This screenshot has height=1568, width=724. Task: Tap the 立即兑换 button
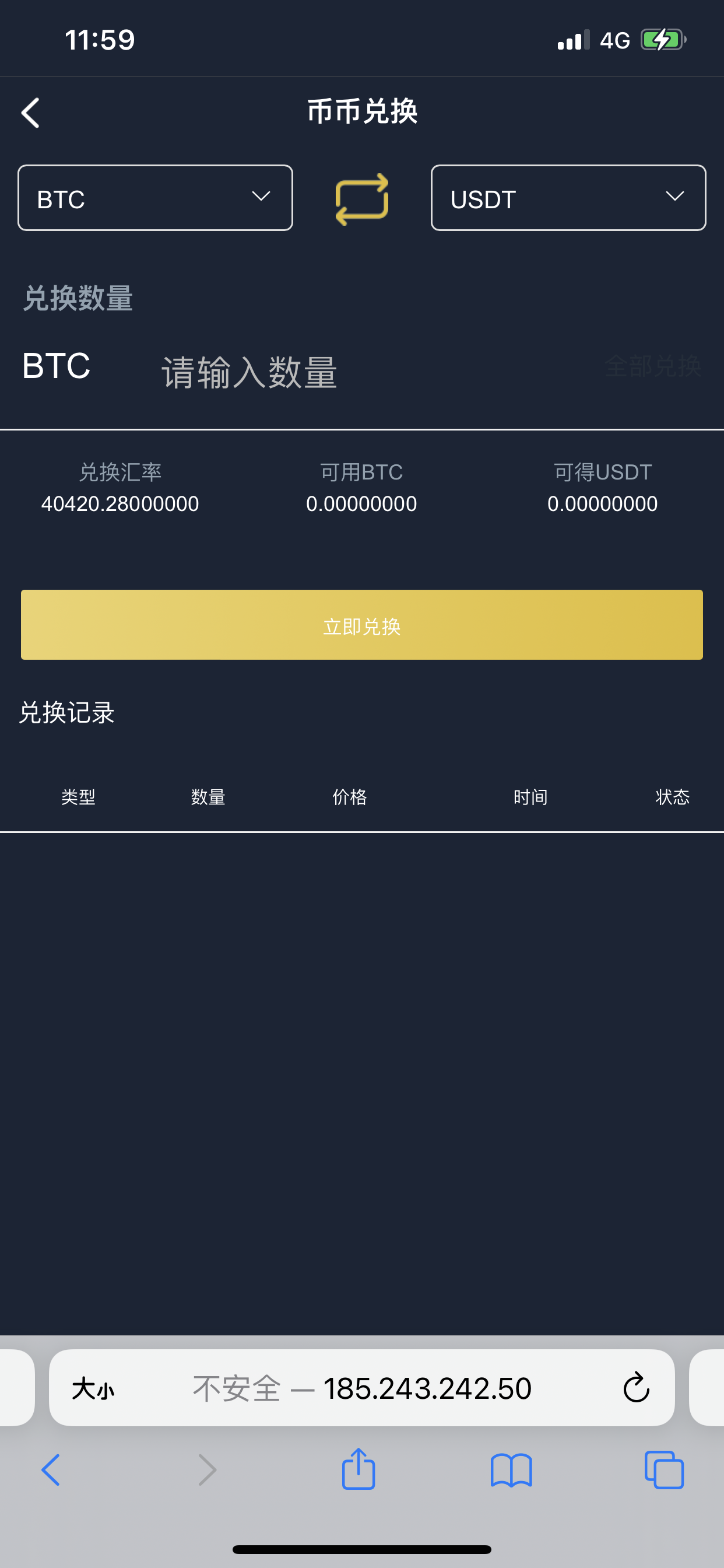[362, 625]
